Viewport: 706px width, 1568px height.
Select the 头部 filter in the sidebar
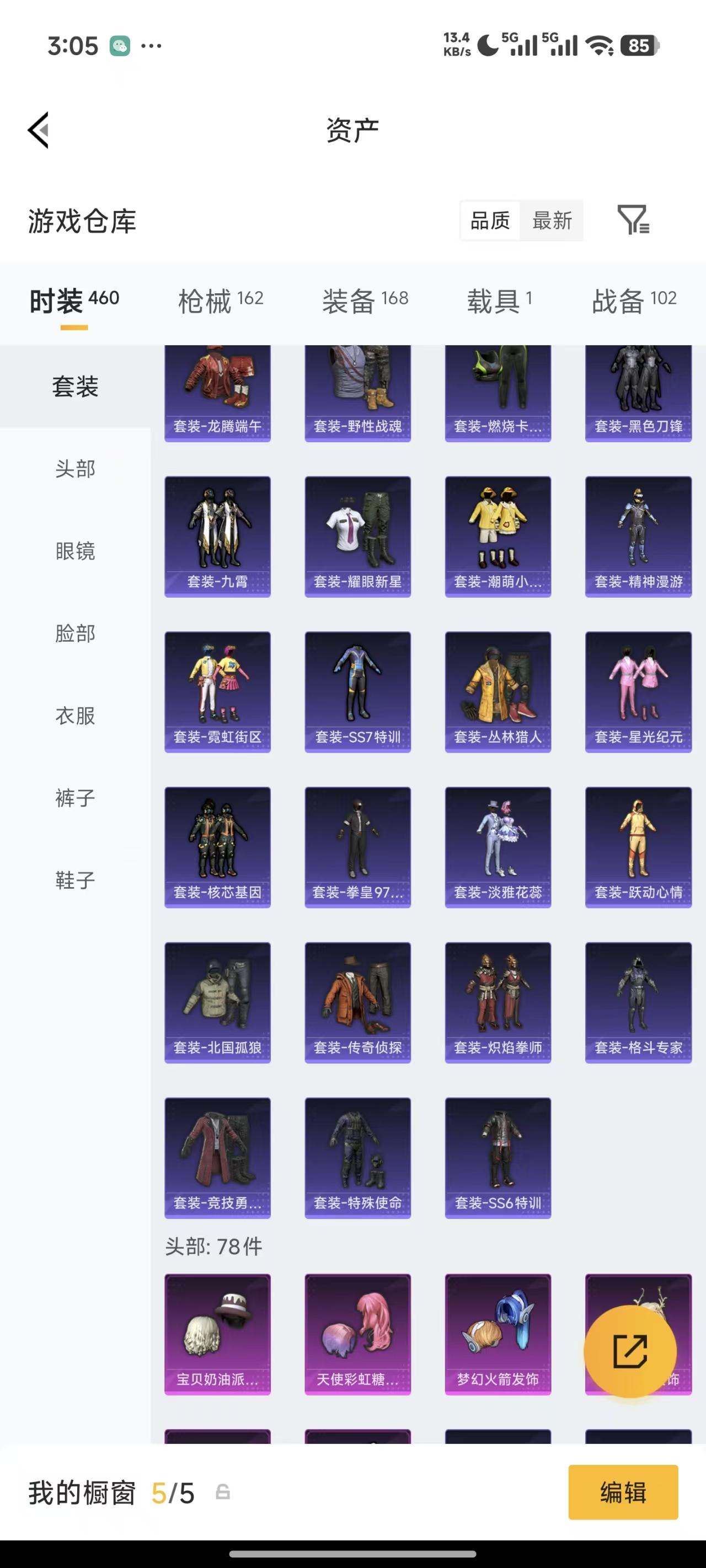tap(74, 469)
